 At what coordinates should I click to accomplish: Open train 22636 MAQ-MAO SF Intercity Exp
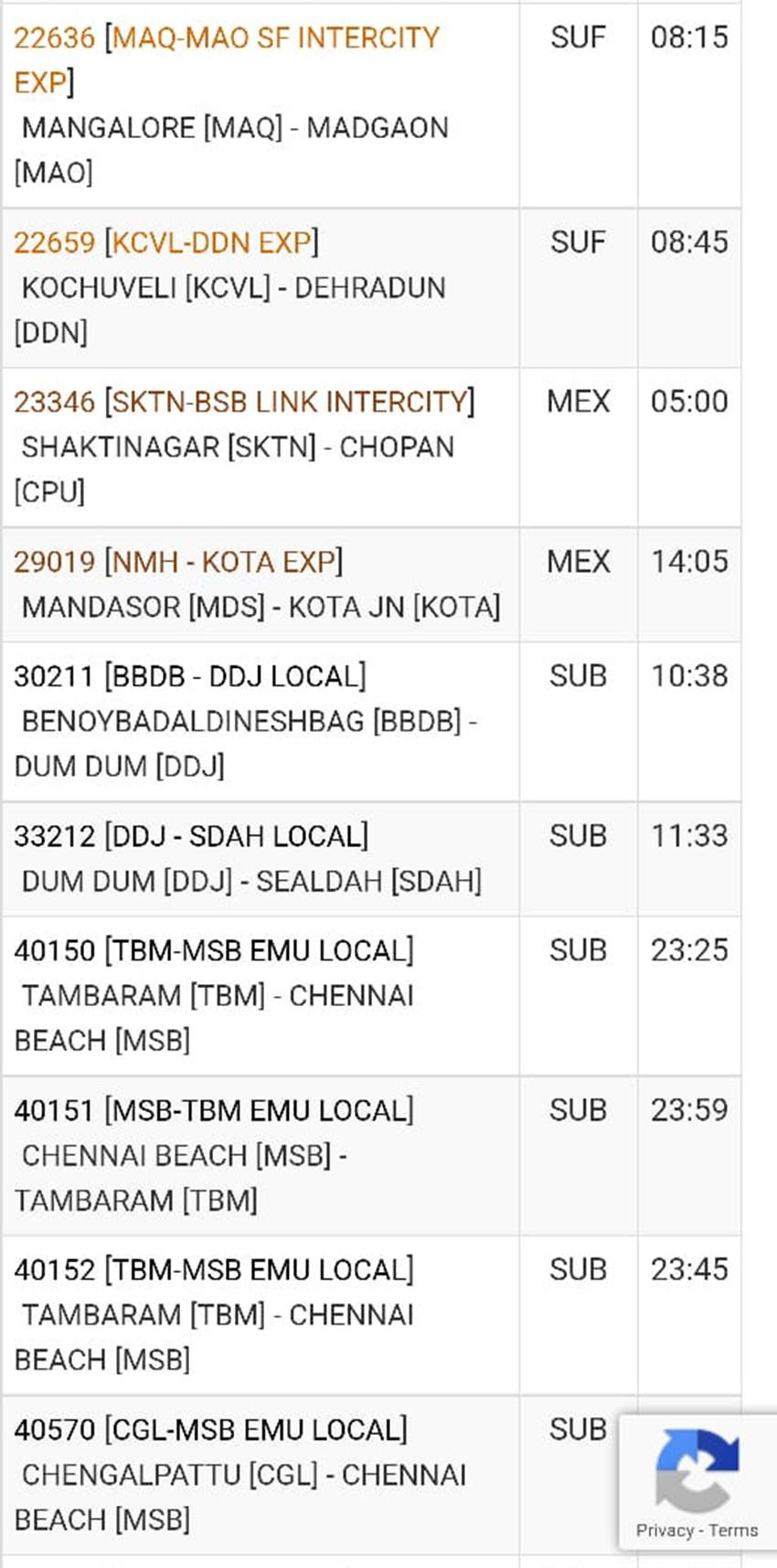coord(227,59)
